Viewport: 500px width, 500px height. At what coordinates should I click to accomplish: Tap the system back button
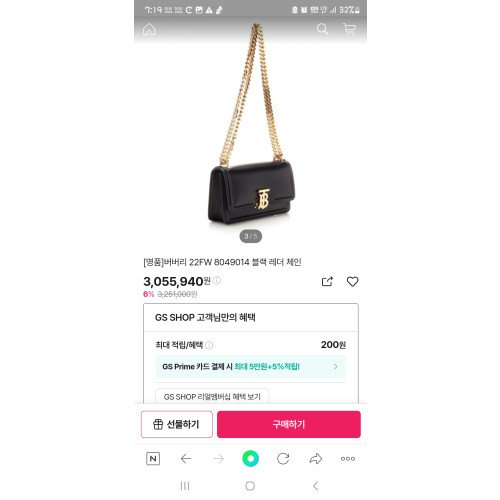[316, 486]
